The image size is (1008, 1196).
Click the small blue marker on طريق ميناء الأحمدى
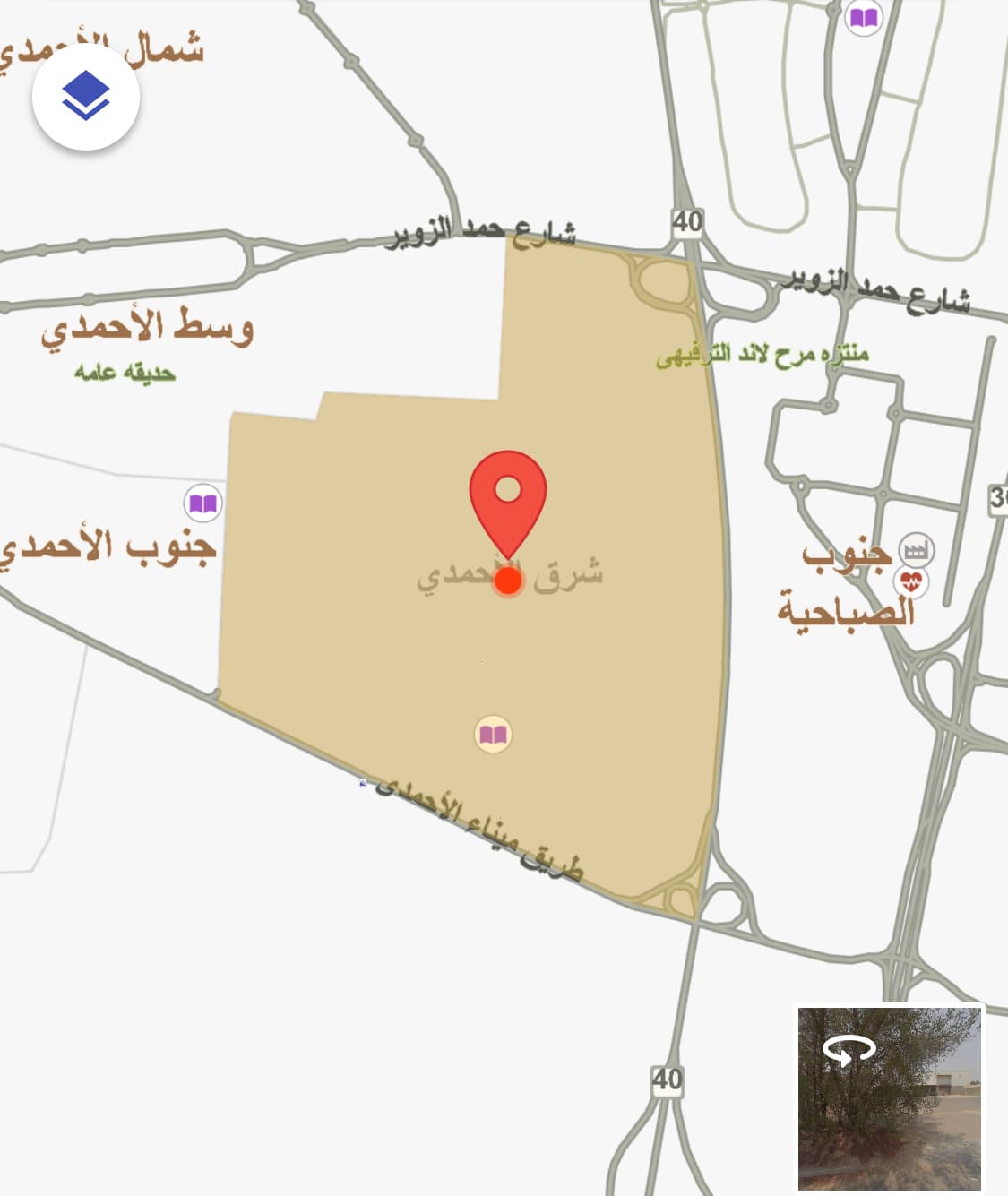pos(361,784)
